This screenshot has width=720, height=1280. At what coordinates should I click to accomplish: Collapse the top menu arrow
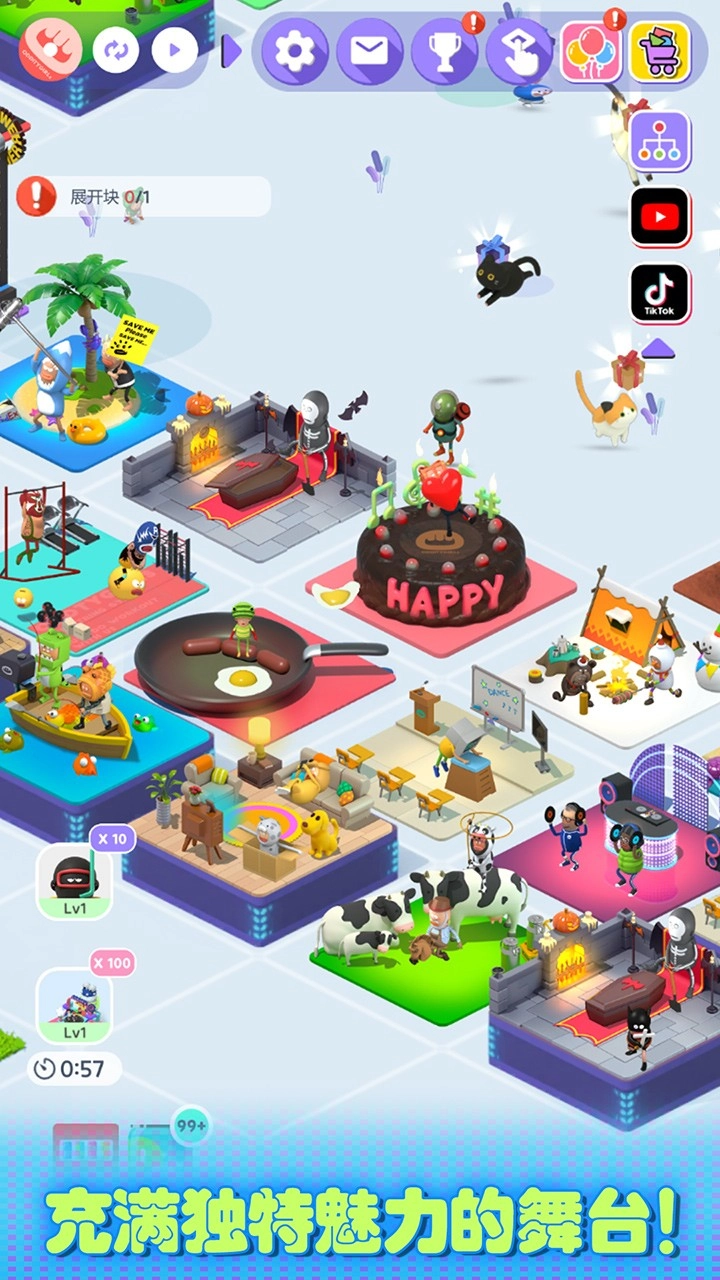(x=232, y=50)
